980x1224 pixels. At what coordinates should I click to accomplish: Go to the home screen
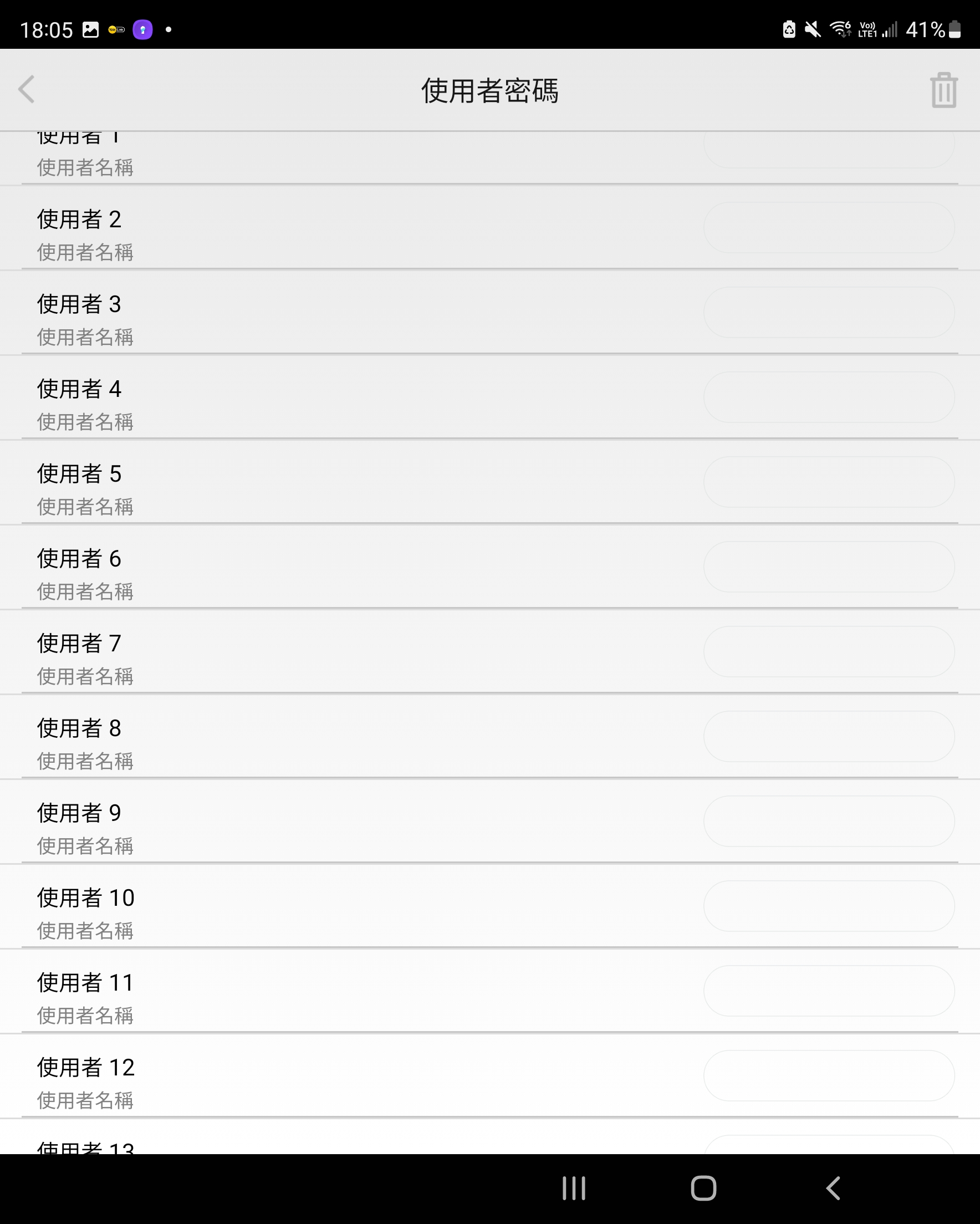703,1188
